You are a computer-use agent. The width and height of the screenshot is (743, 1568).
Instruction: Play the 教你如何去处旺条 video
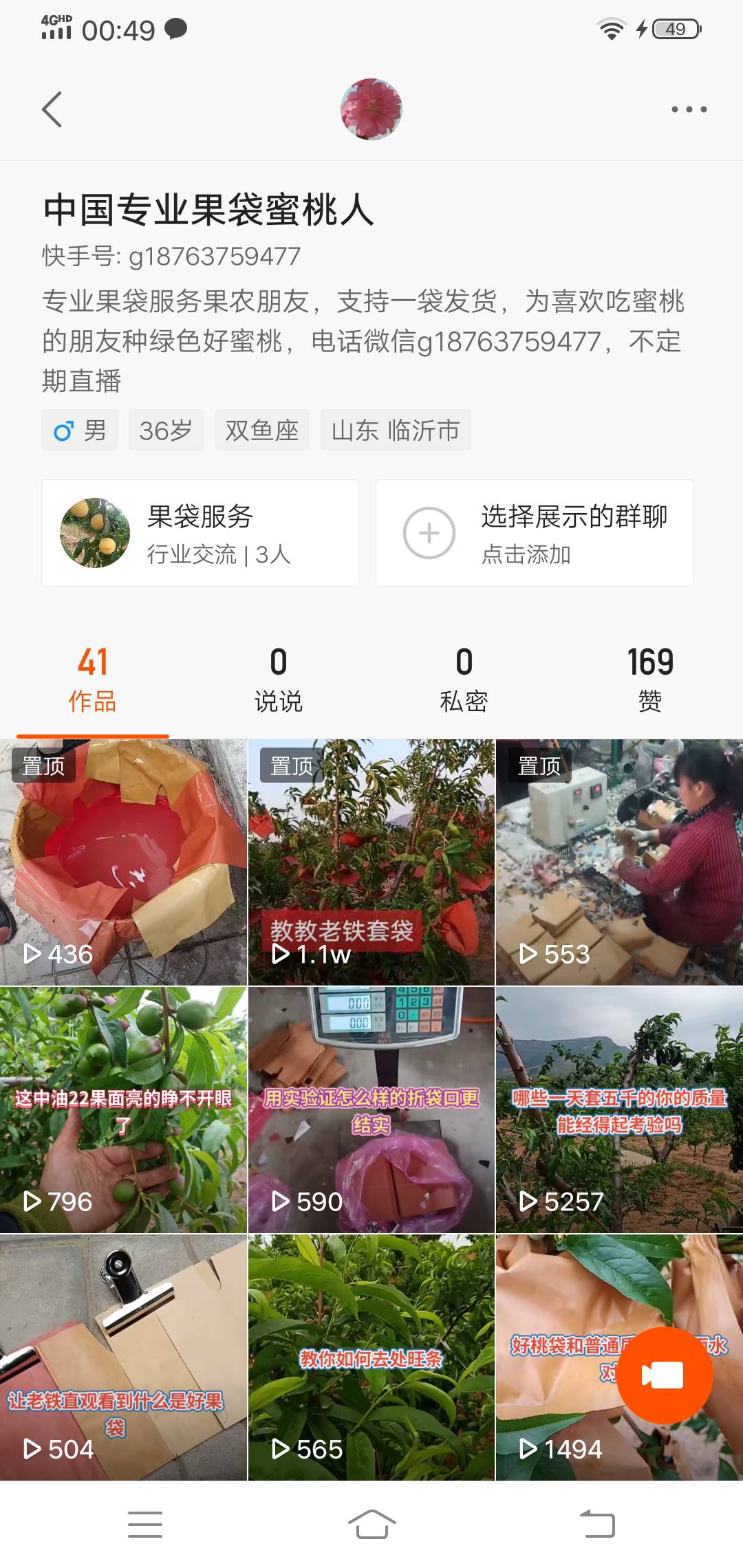click(x=371, y=1358)
